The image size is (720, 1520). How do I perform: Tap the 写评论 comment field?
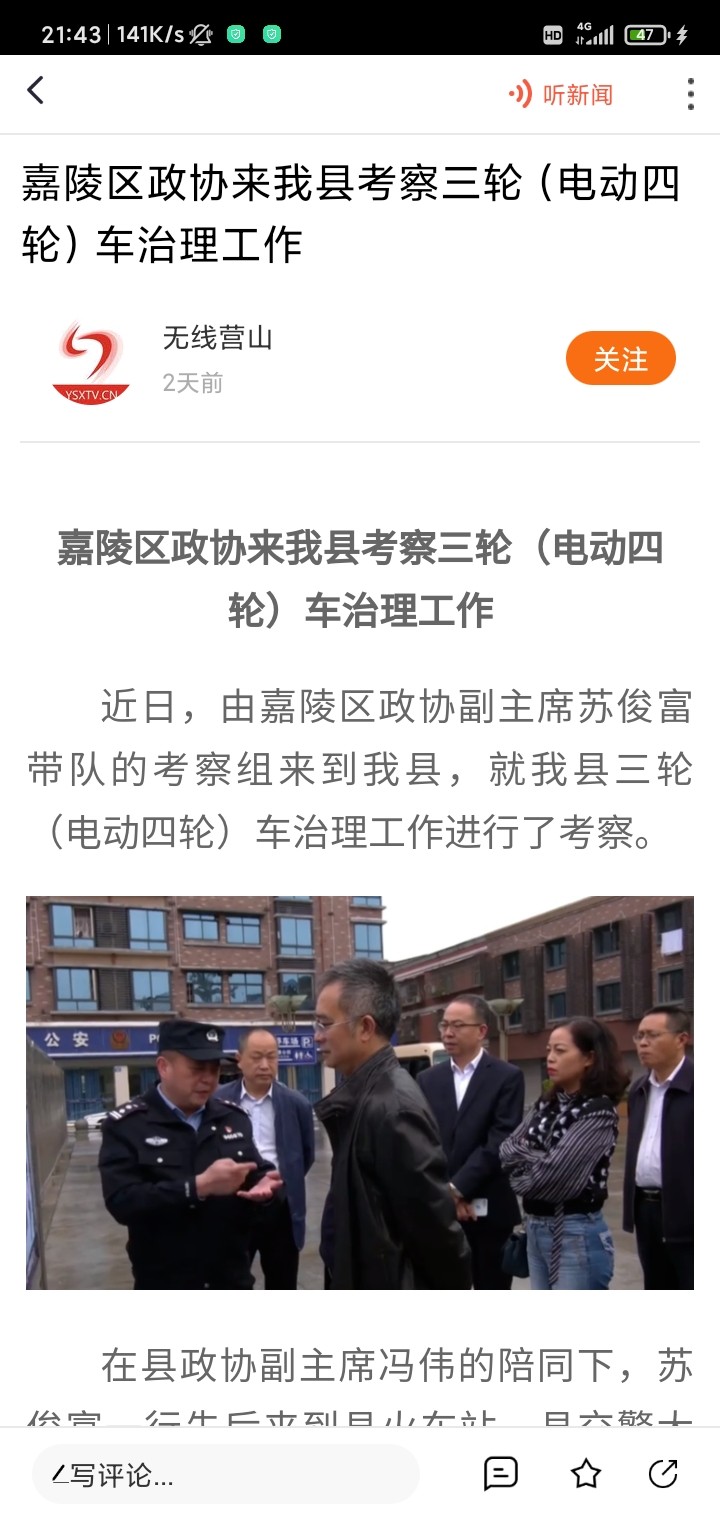225,1474
